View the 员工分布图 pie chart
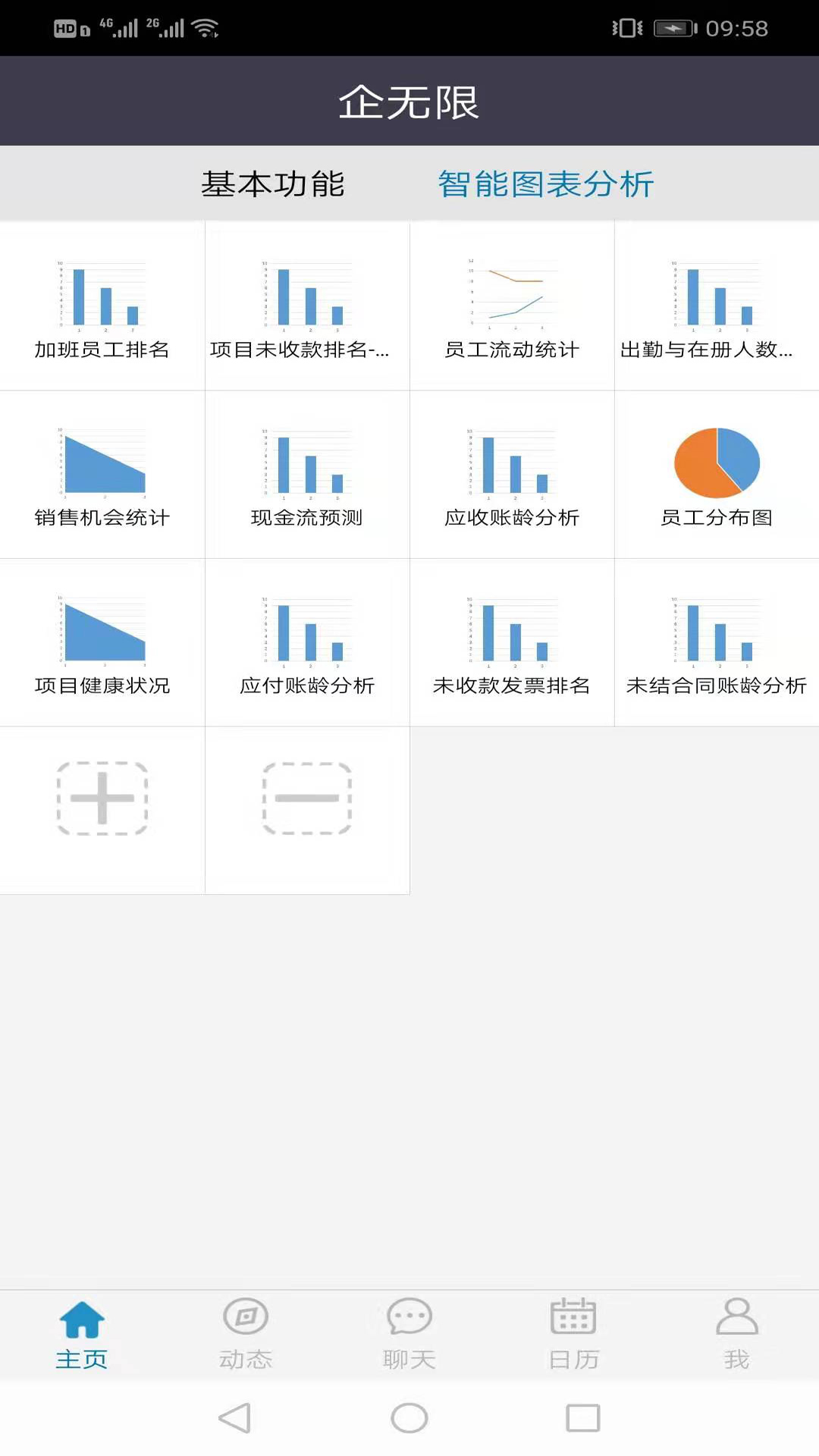 pos(717,475)
